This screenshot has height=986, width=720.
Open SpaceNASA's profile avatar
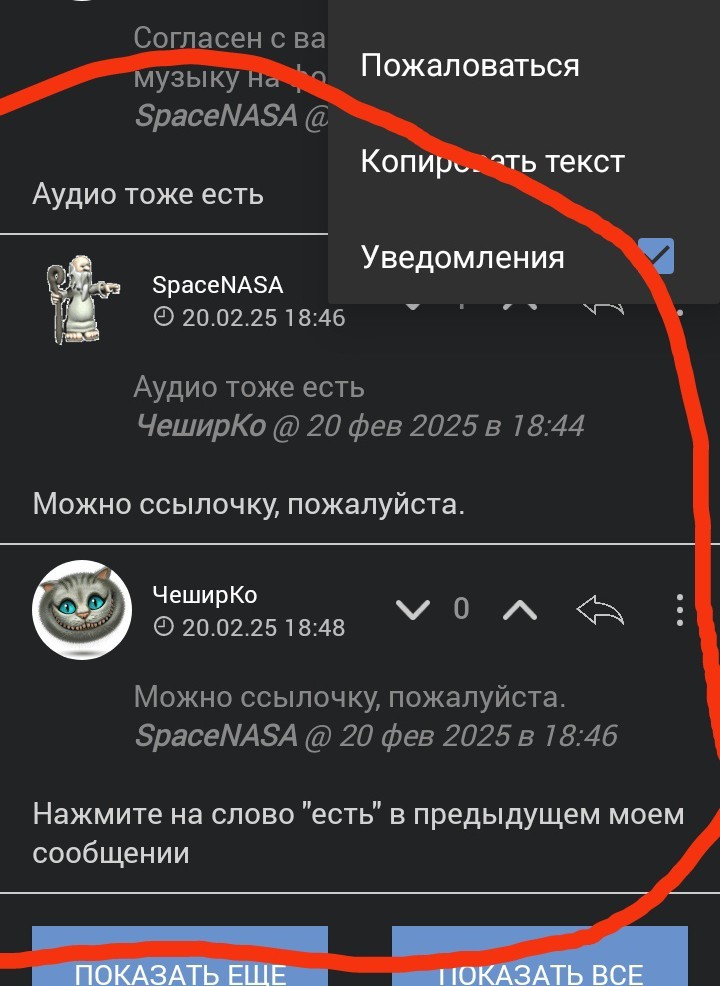pyautogui.click(x=82, y=300)
